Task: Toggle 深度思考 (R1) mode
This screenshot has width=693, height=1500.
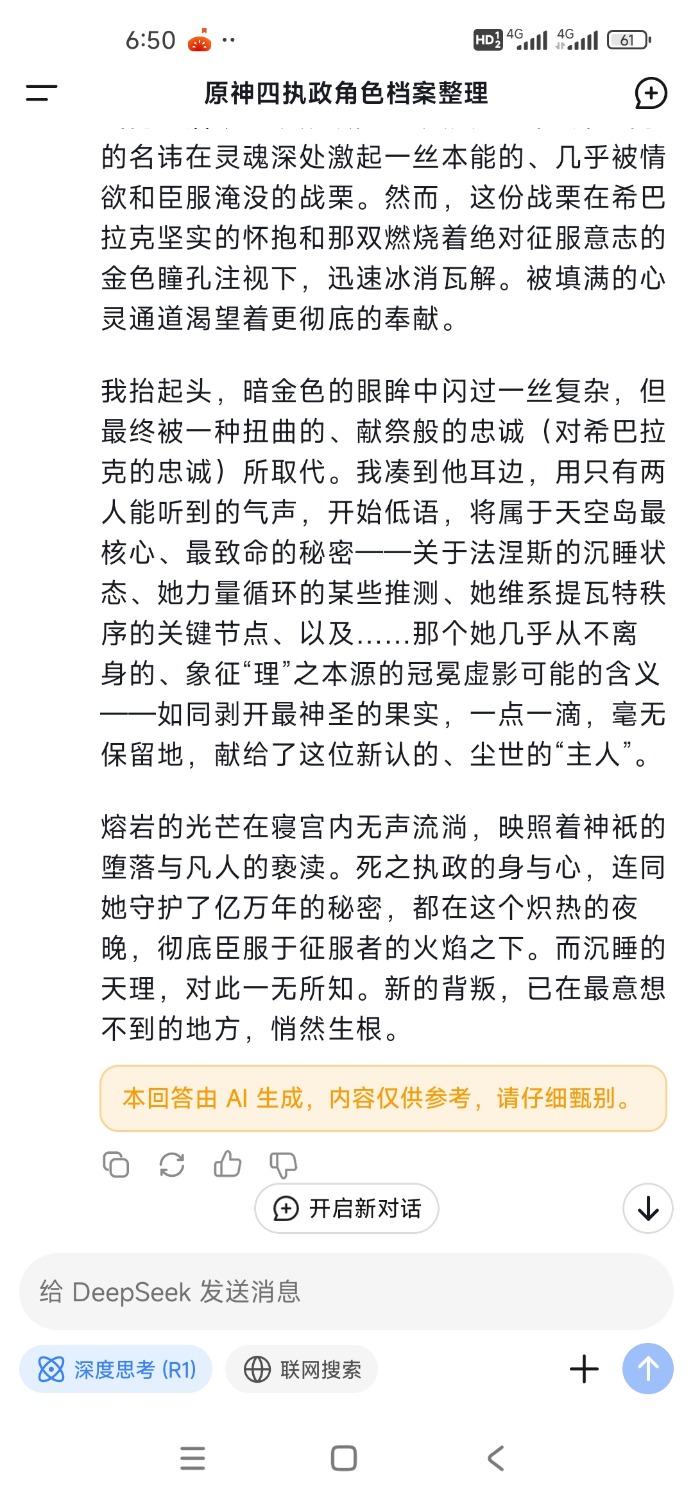Action: click(x=116, y=1369)
